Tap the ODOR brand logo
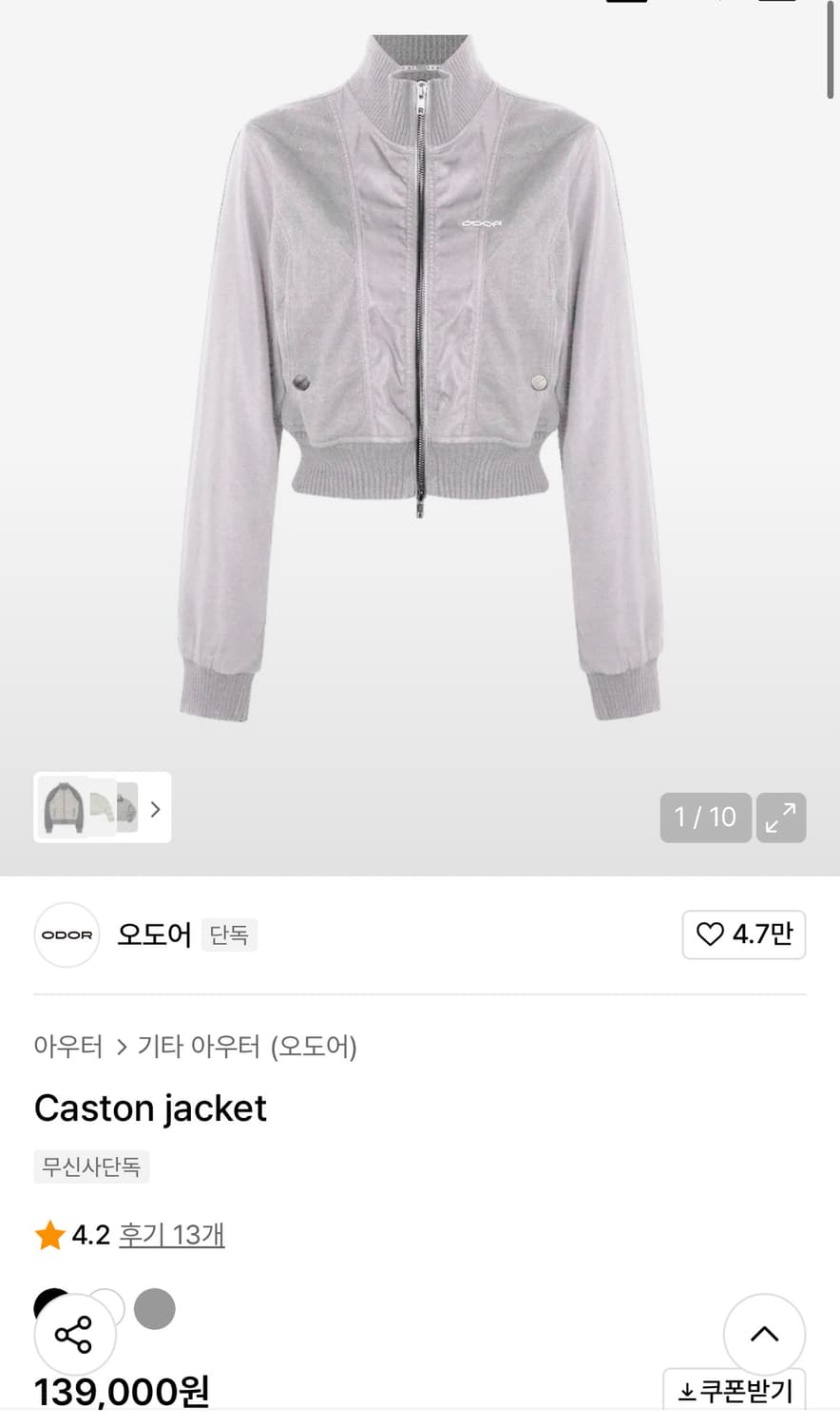The height and width of the screenshot is (1426, 840). [67, 935]
